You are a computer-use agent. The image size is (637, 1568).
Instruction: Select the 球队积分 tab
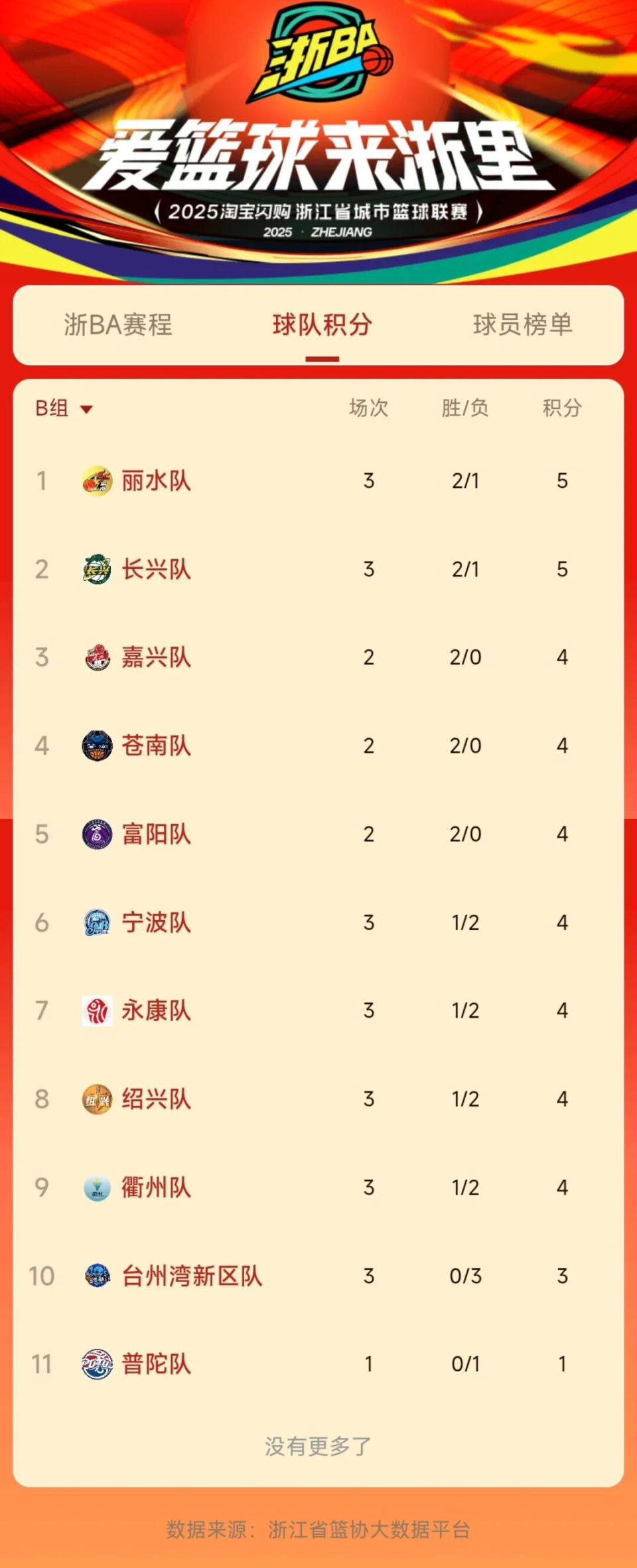pyautogui.click(x=322, y=325)
